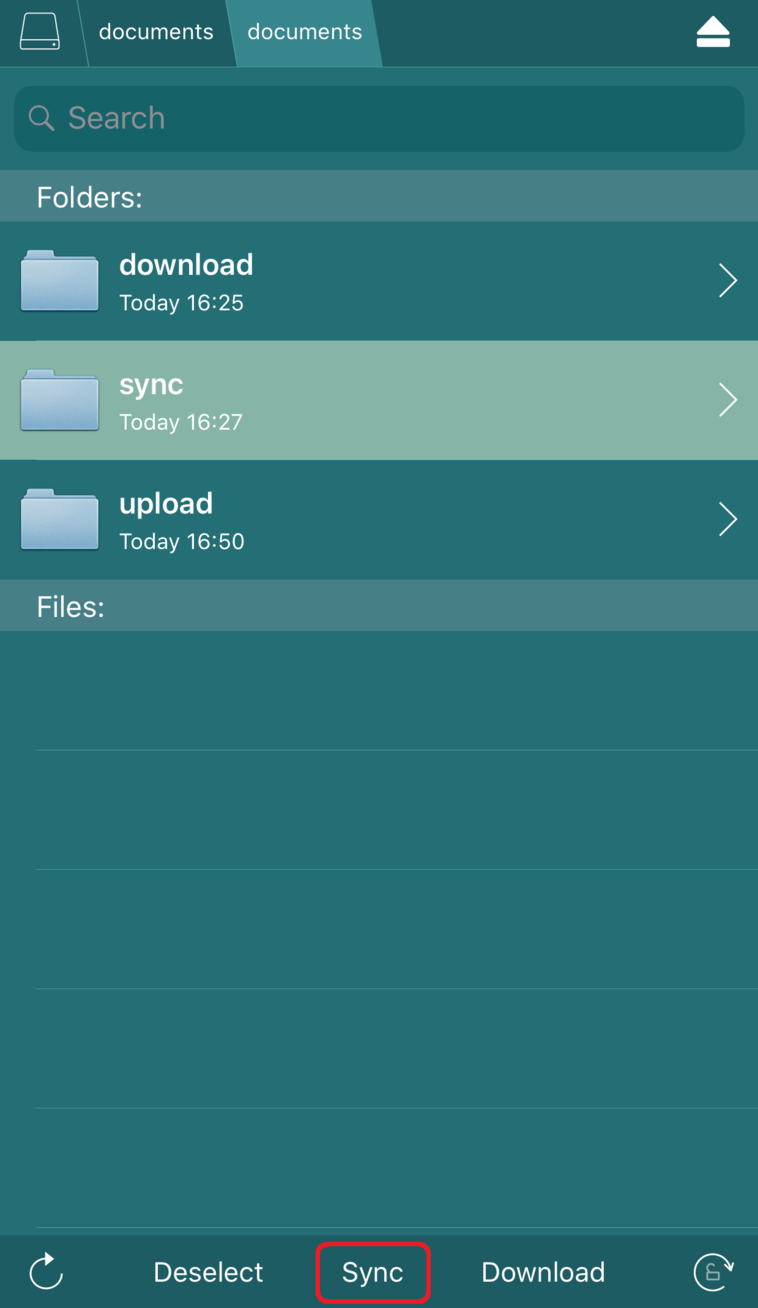Click the upload folder icon

(59, 519)
